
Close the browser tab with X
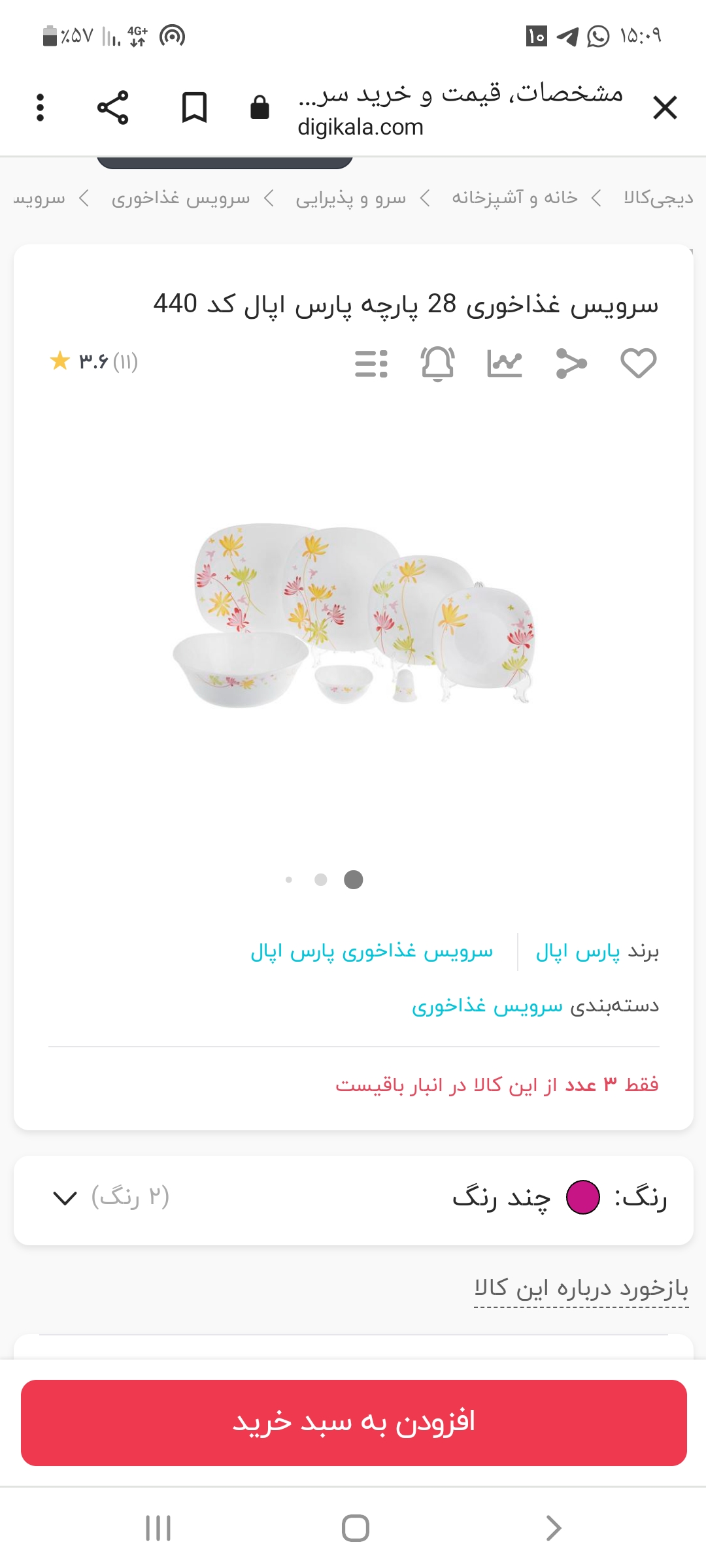665,108
